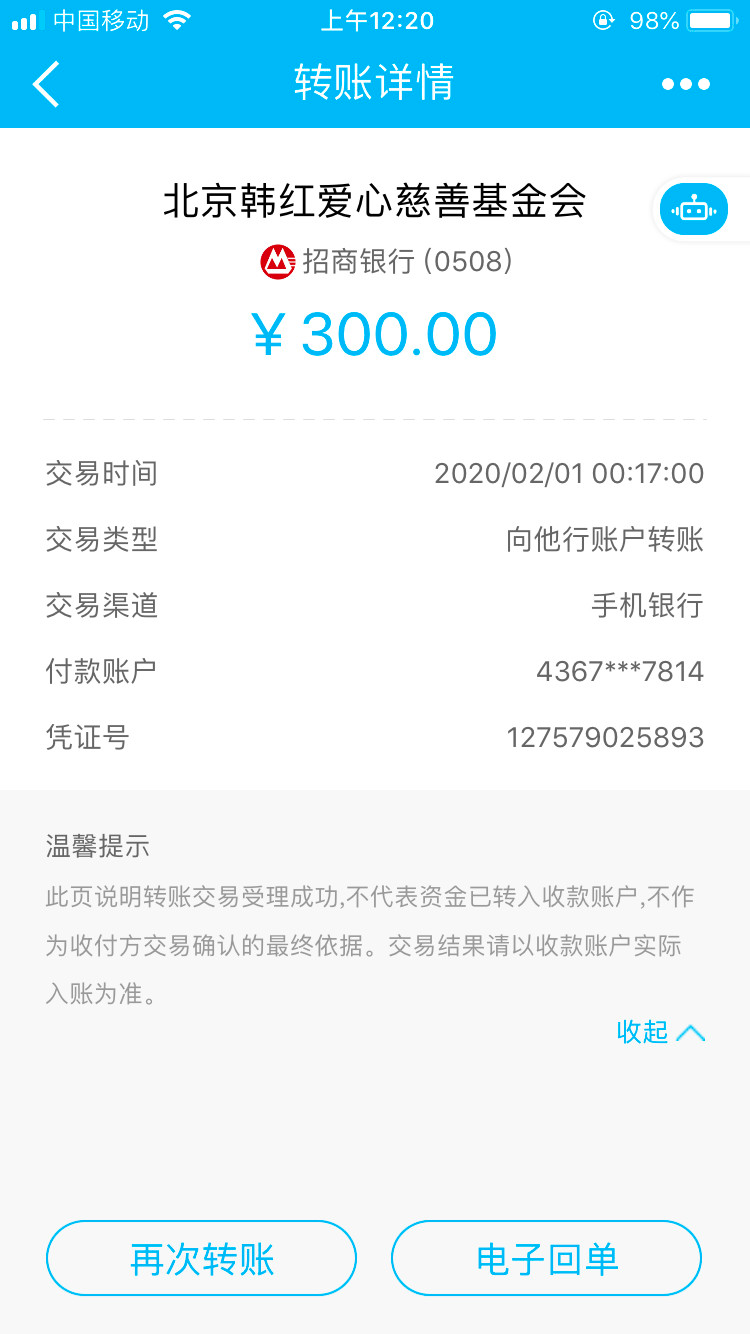This screenshot has width=750, height=1334.
Task: Open the three-dot overflow menu
Action: point(686,85)
